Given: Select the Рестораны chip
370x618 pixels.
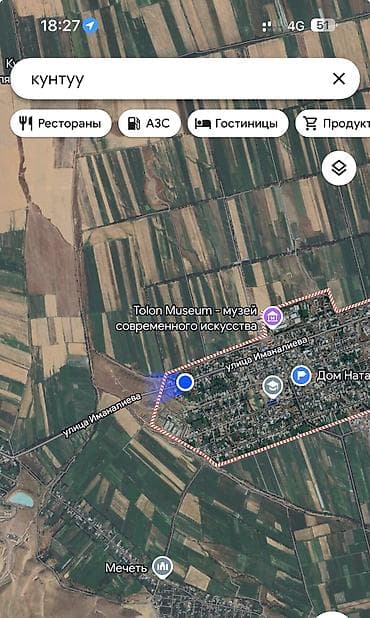Looking at the screenshot, I should (61, 123).
